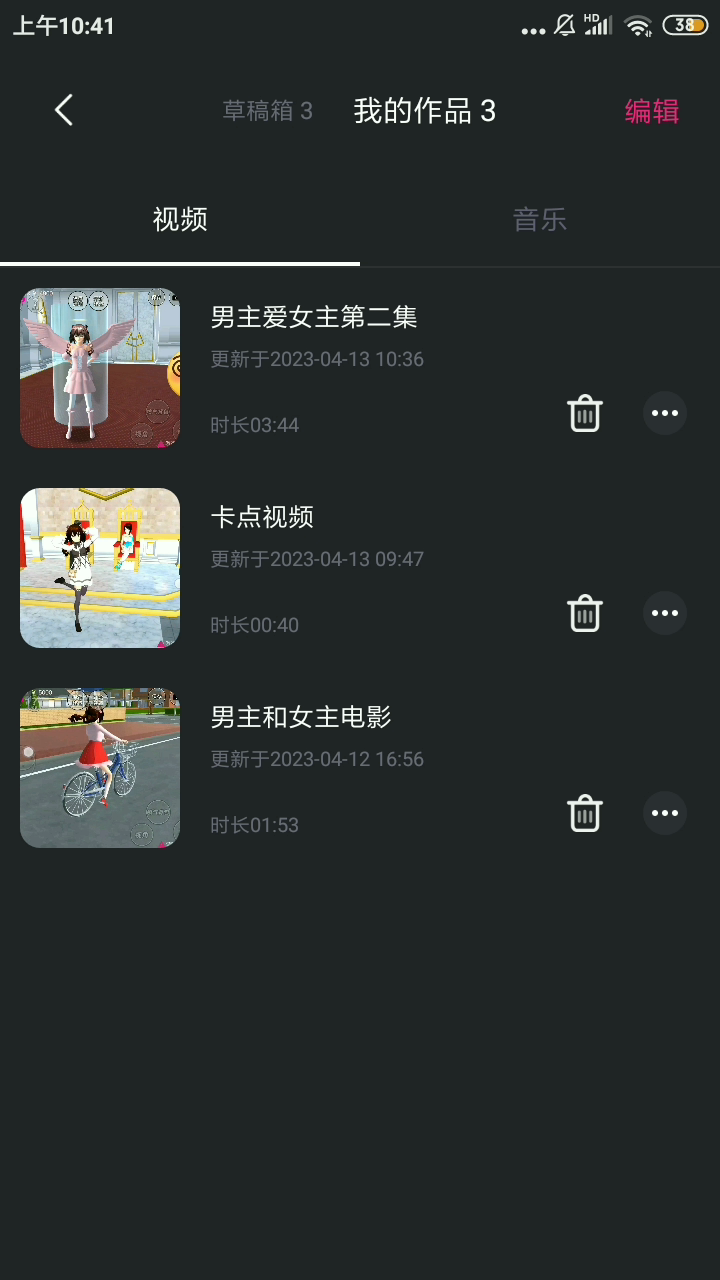Delete the video 男主和女主电影
The height and width of the screenshot is (1280, 720).
tap(585, 813)
